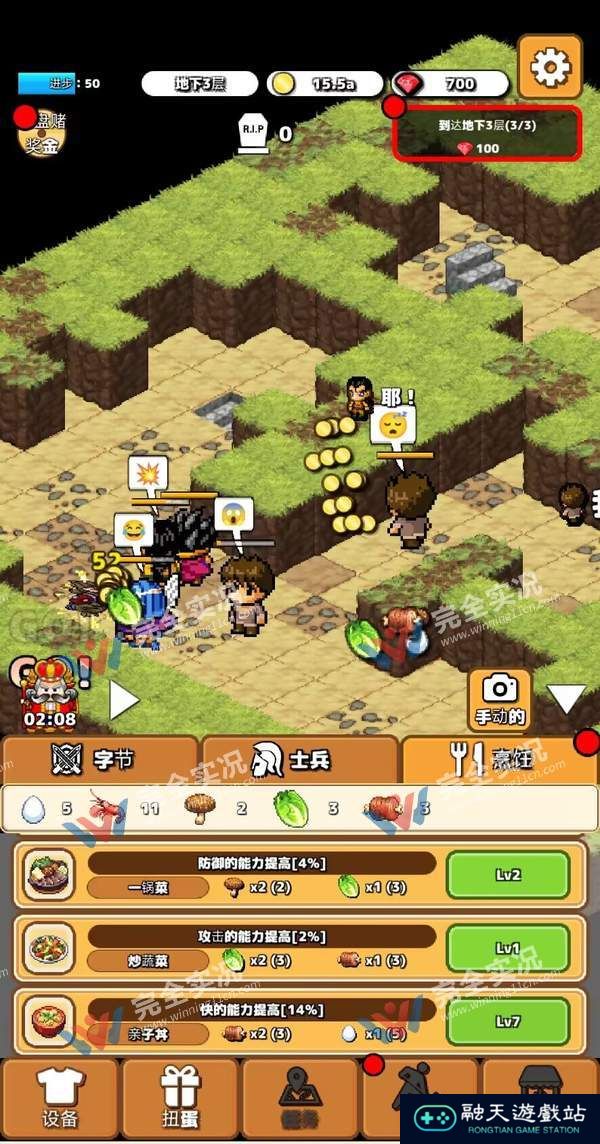Screen dimensions: 600x1144
Task: Open the settings gear
Action: (549, 67)
